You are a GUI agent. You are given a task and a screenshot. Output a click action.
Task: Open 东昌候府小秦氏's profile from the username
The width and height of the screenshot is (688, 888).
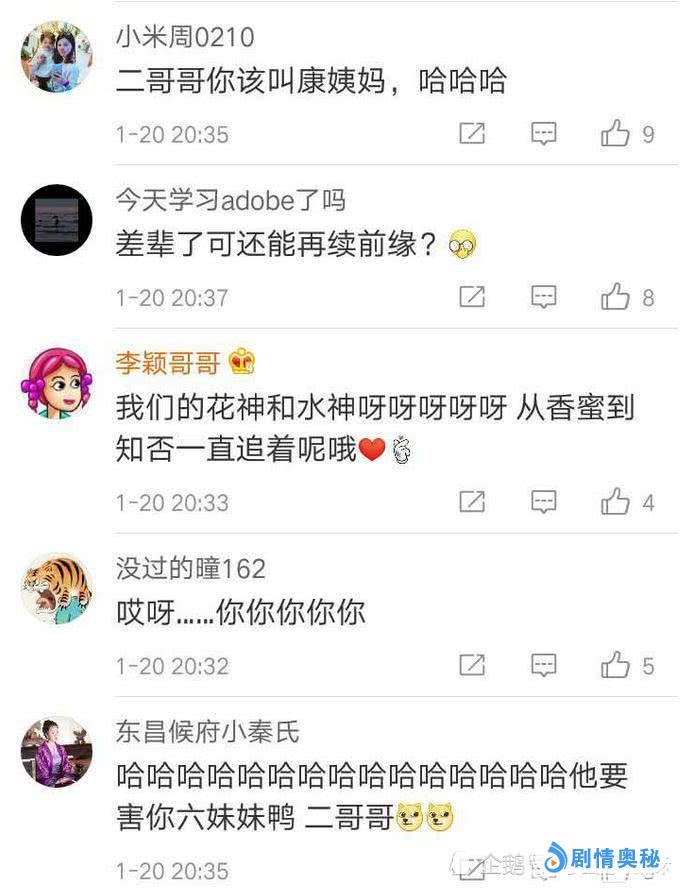pos(207,733)
